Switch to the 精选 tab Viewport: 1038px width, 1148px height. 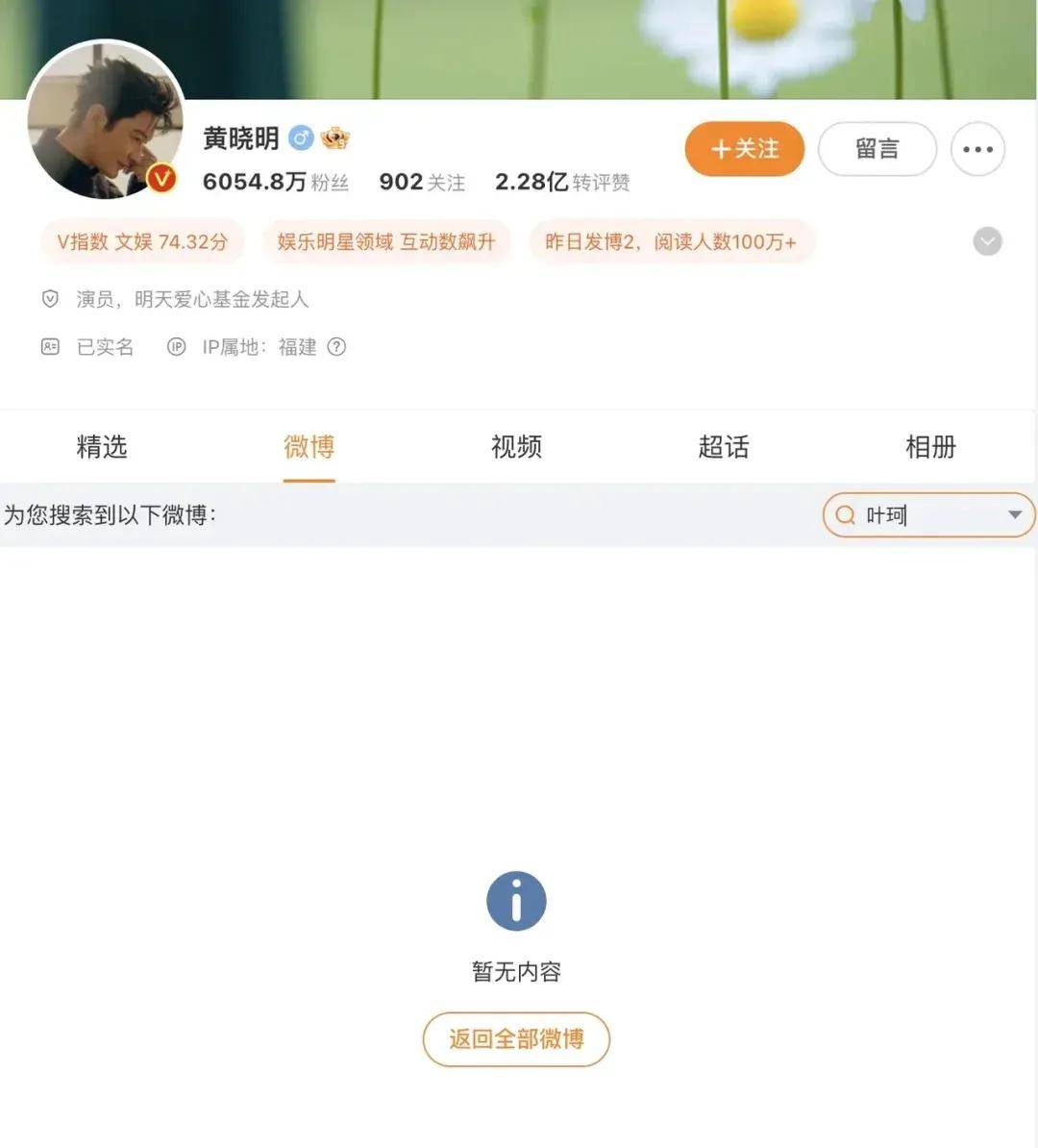(102, 447)
